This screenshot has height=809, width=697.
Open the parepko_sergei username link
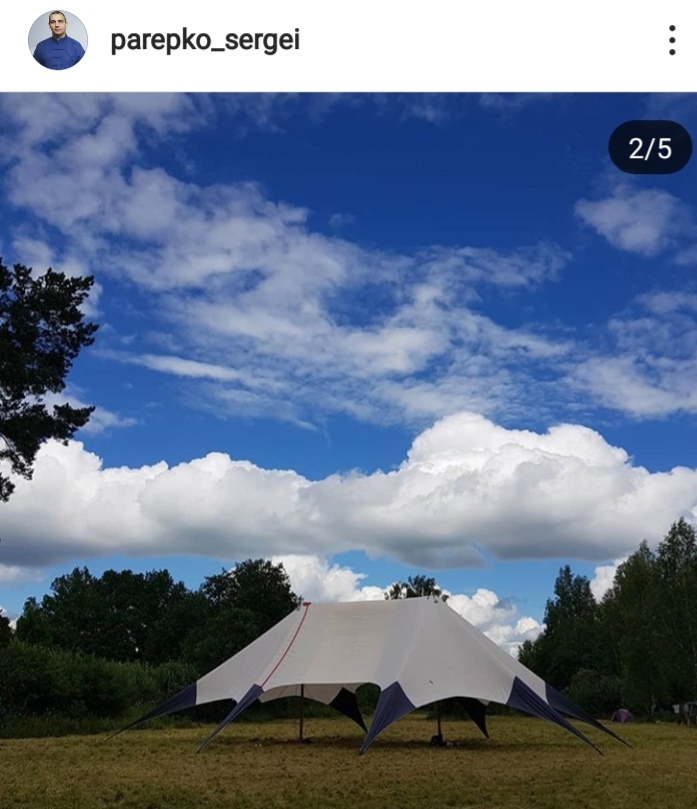(x=204, y=40)
